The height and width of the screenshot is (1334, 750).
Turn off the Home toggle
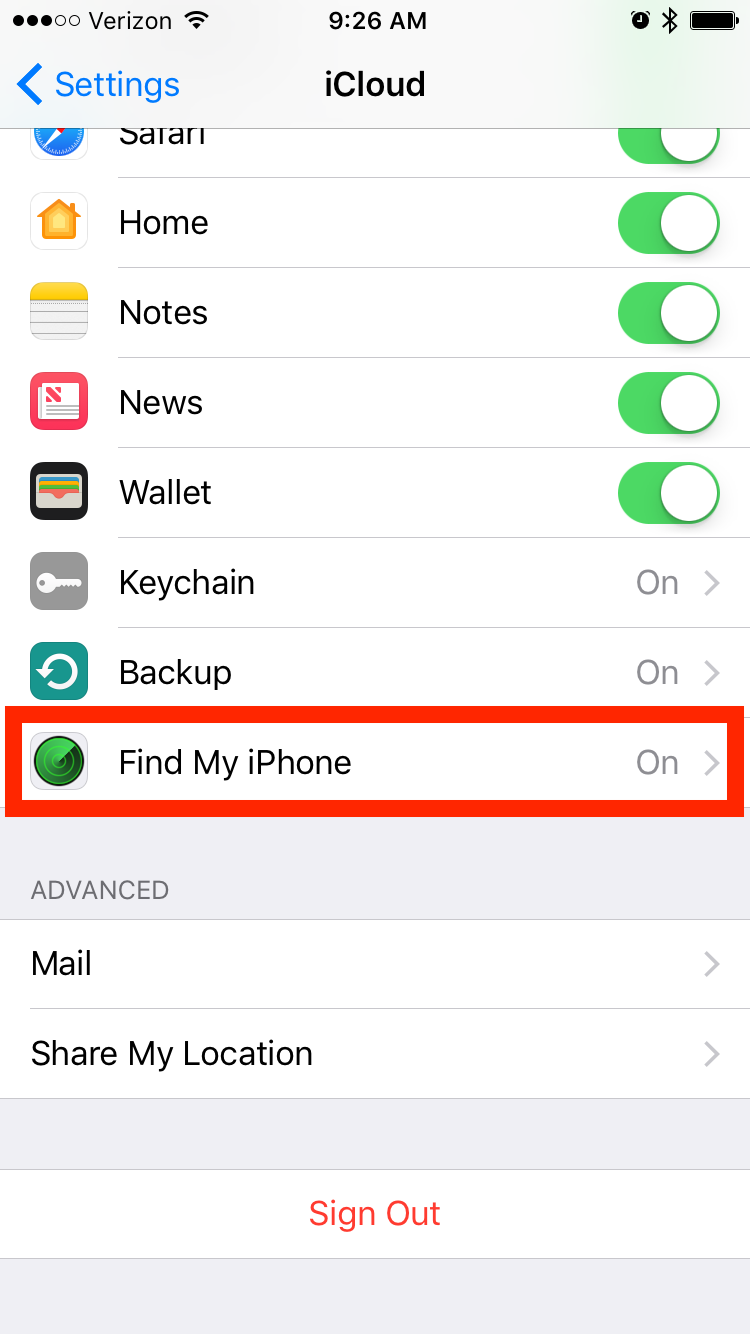pos(668,223)
